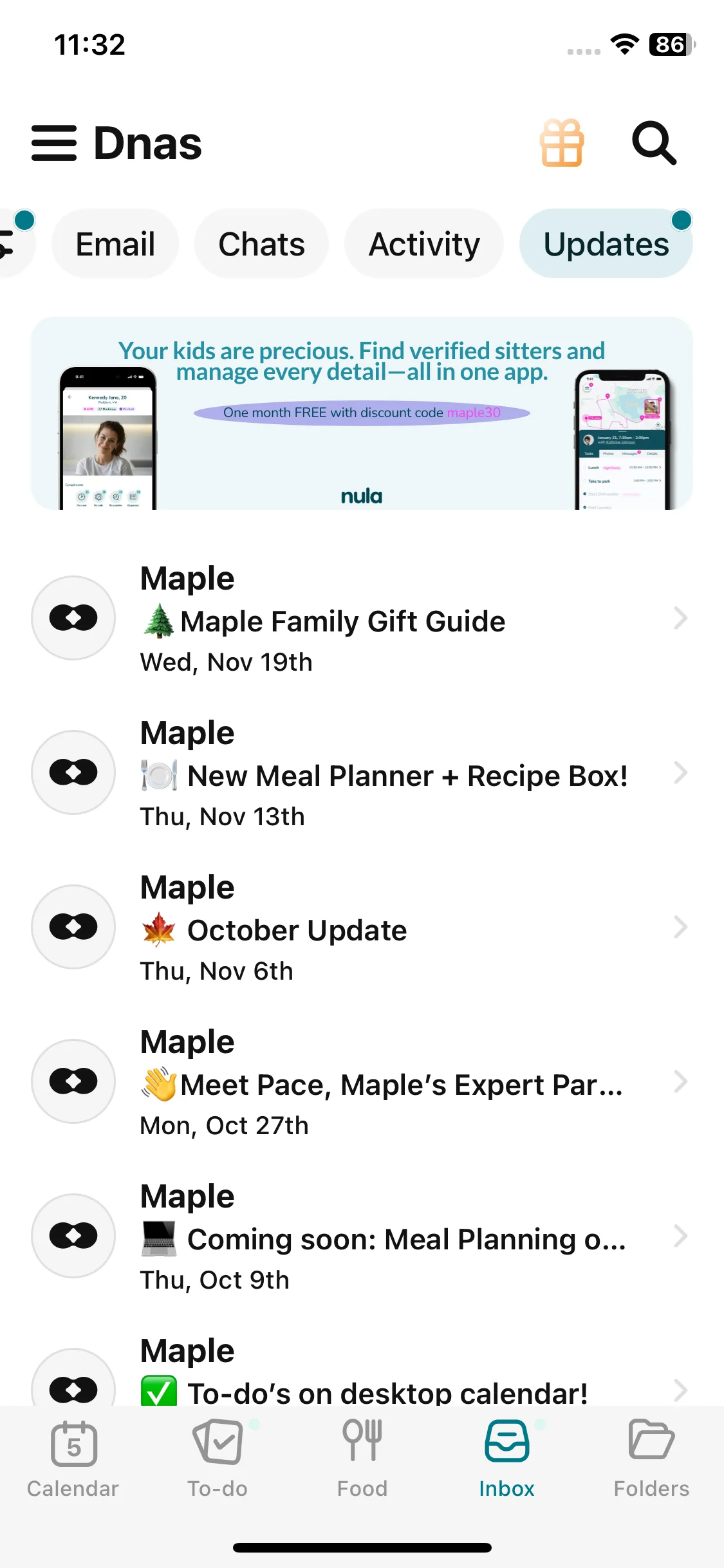
Task: Go to the Calendar tab
Action: pos(73,1458)
